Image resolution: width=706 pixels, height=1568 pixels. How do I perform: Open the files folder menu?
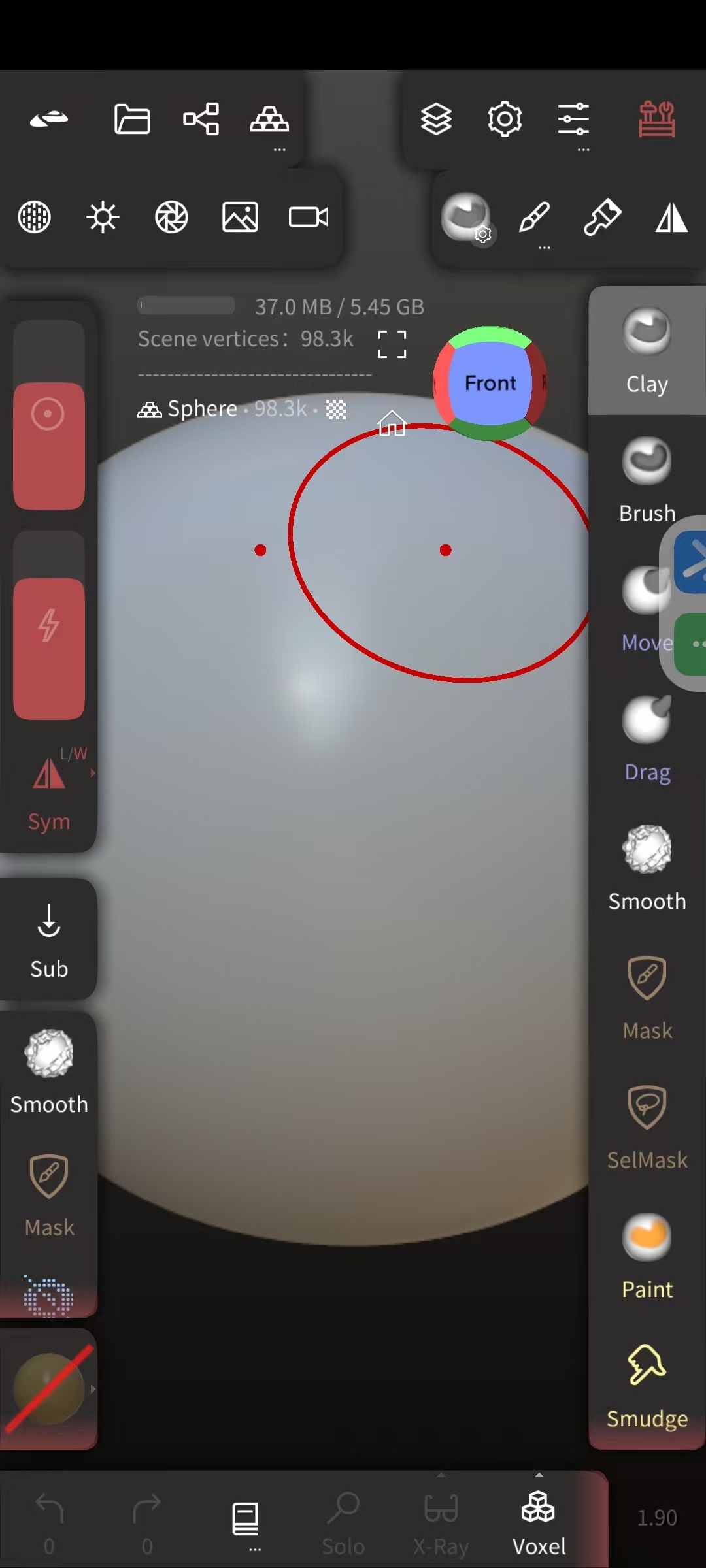[x=132, y=120]
